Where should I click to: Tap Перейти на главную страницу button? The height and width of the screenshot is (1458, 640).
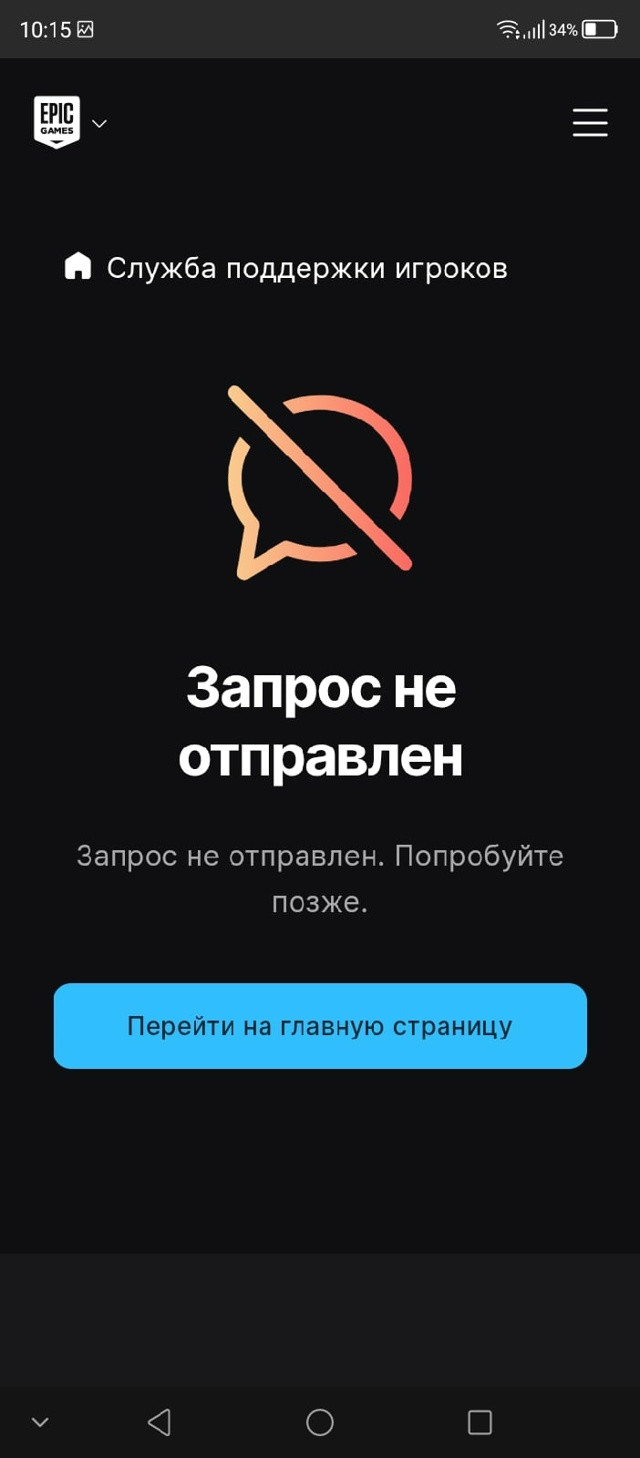[x=320, y=1026]
